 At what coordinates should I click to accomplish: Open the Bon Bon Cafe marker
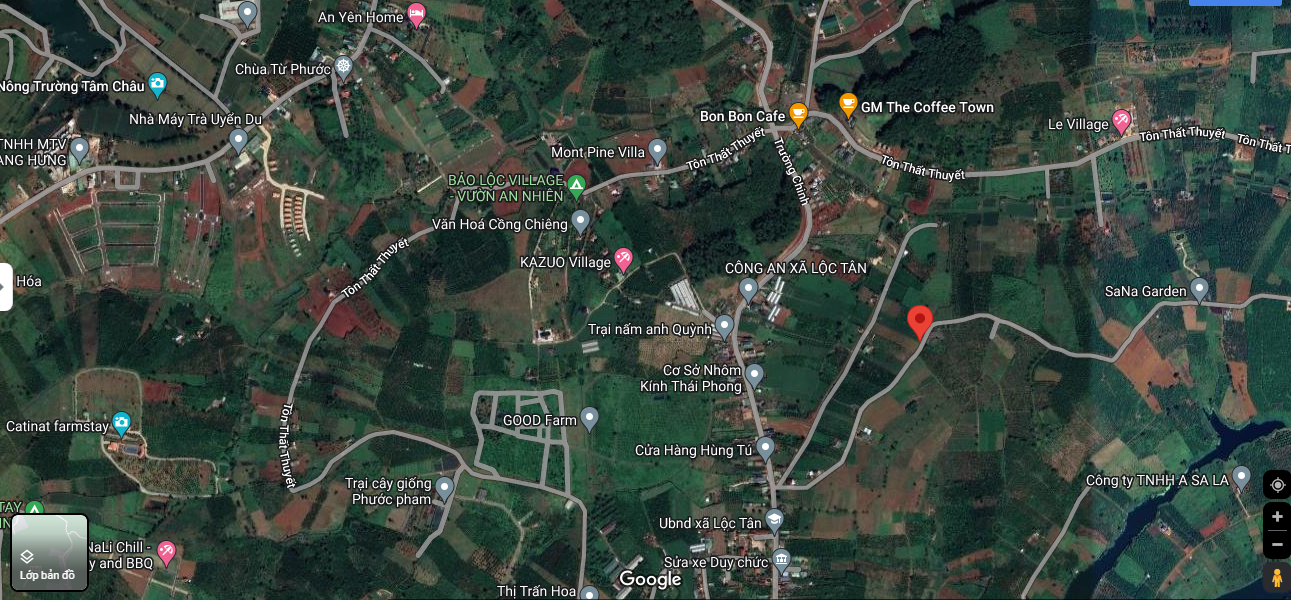coord(798,114)
